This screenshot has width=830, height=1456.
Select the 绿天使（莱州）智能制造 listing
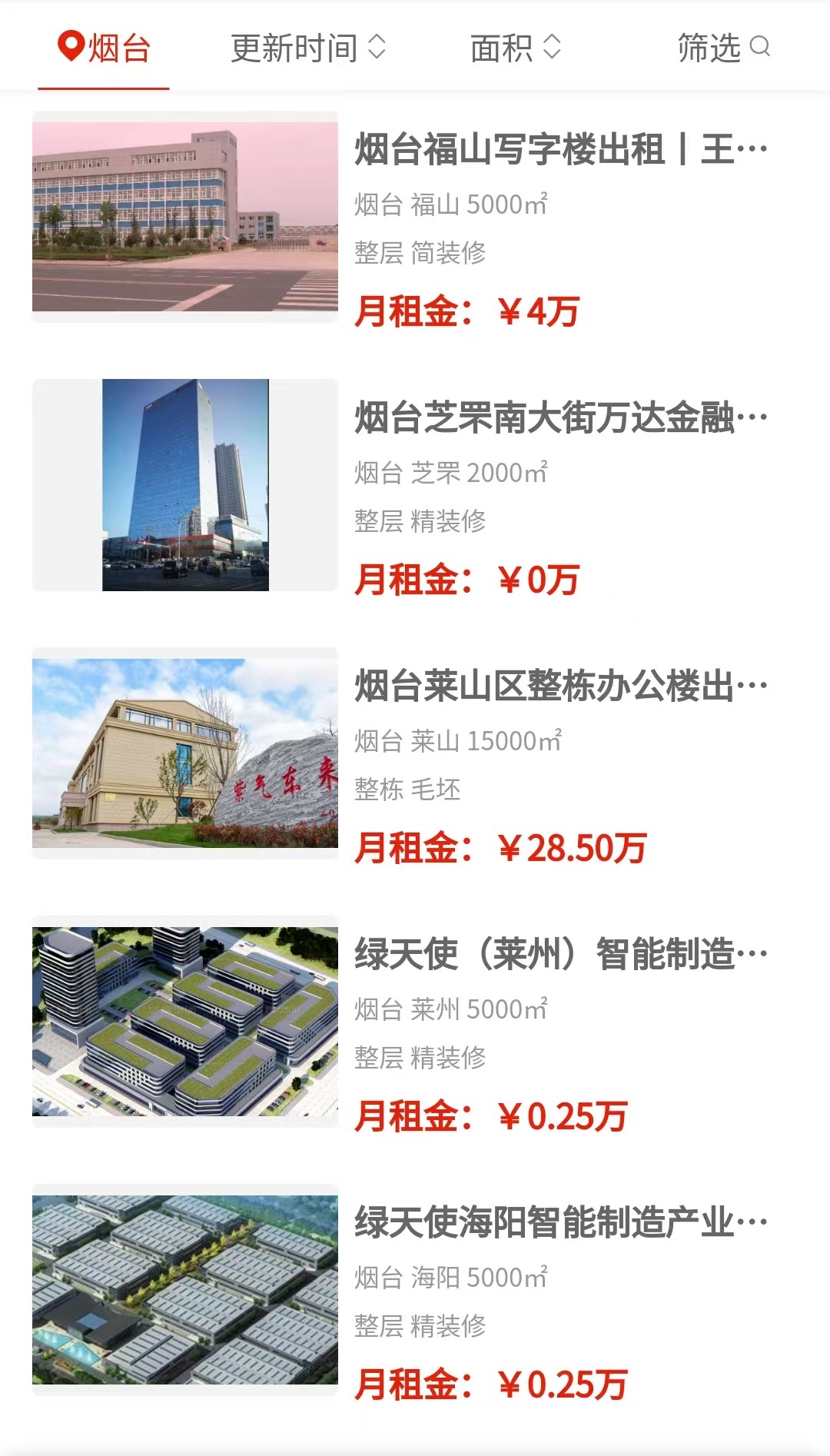click(x=415, y=1022)
